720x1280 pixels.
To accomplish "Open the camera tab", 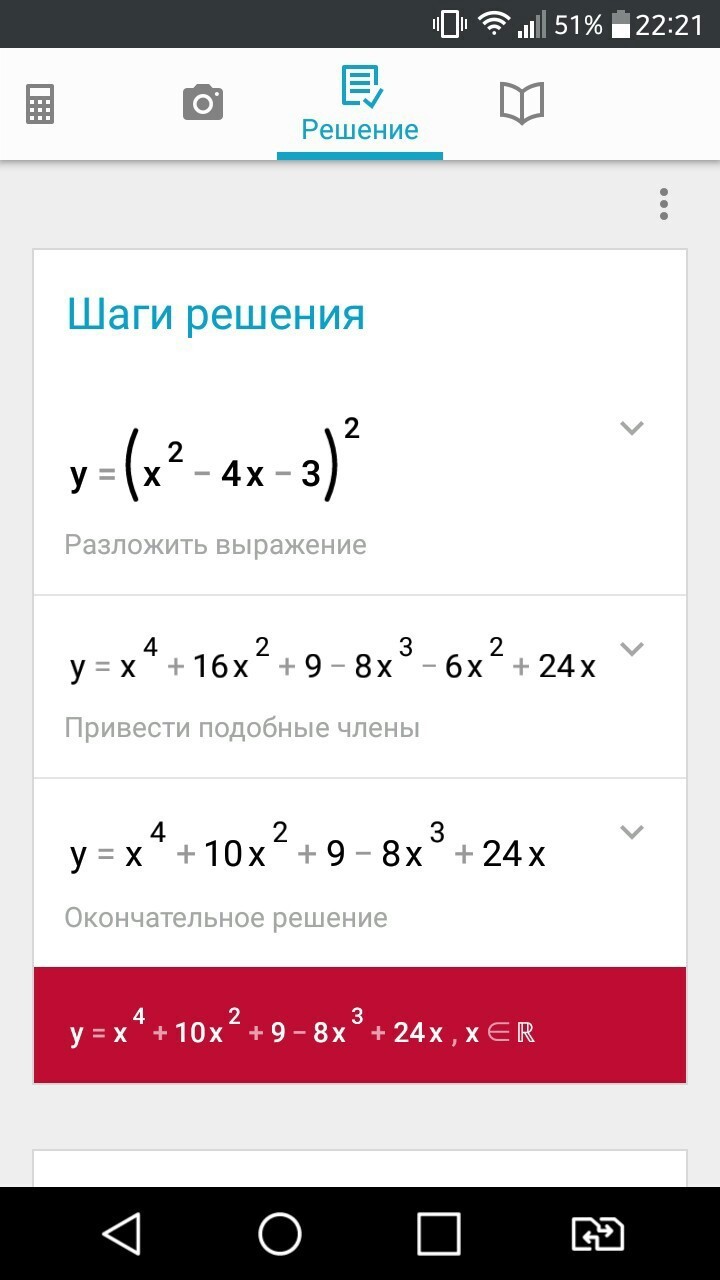I will pyautogui.click(x=203, y=103).
